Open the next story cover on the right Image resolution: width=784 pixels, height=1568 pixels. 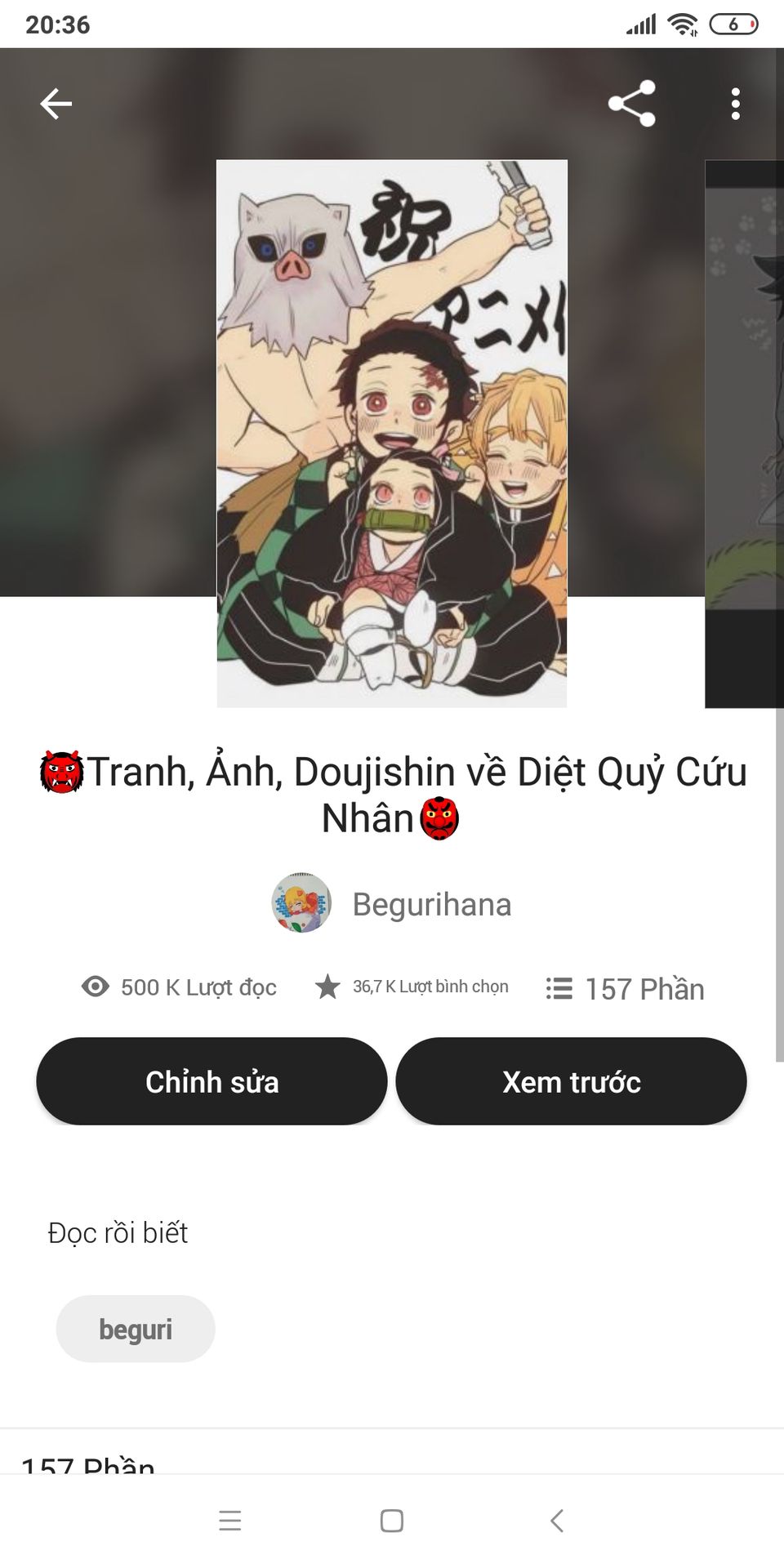pyautogui.click(x=744, y=434)
